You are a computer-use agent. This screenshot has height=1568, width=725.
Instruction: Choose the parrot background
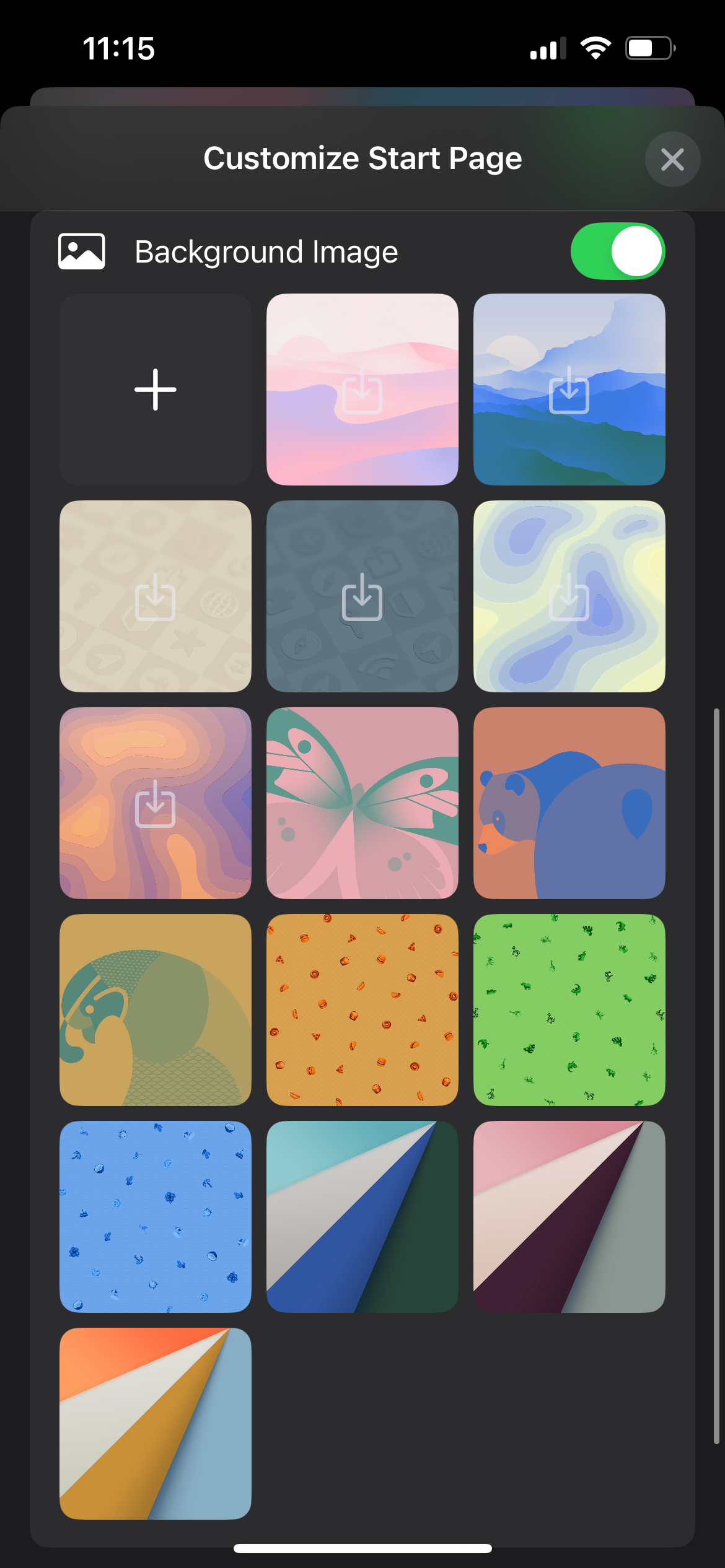pyautogui.click(x=156, y=1009)
